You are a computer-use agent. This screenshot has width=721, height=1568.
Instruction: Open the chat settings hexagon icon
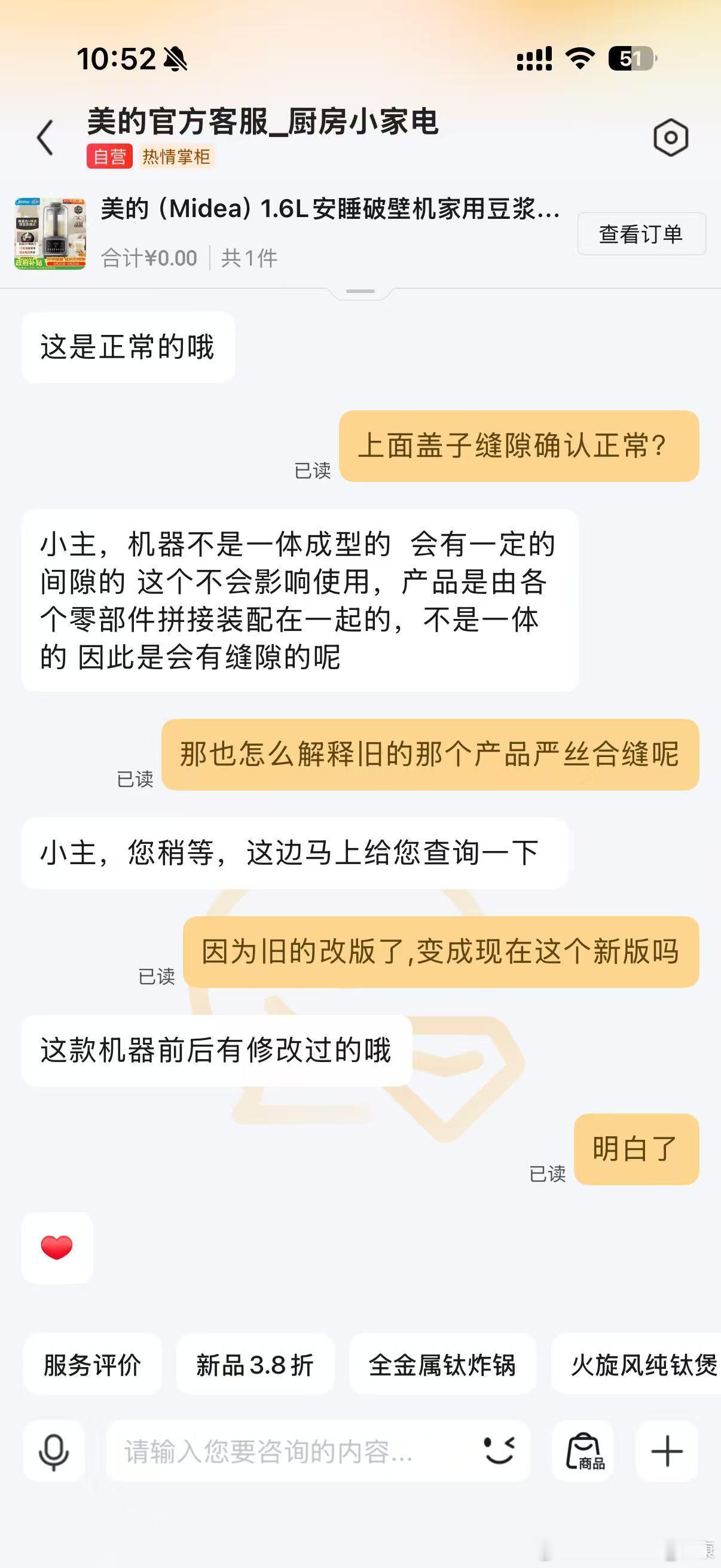(671, 138)
